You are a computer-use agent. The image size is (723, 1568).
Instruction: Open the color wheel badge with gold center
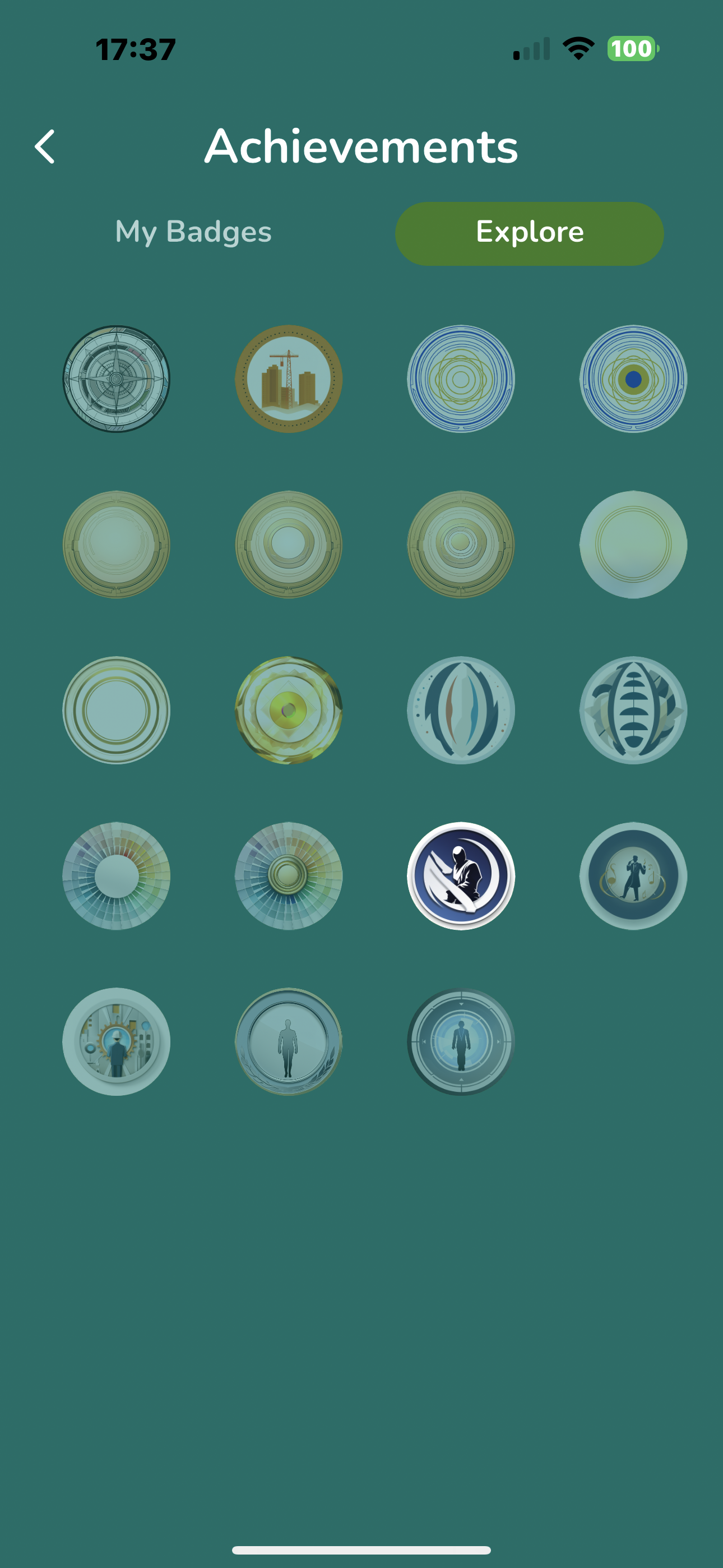[x=289, y=875]
